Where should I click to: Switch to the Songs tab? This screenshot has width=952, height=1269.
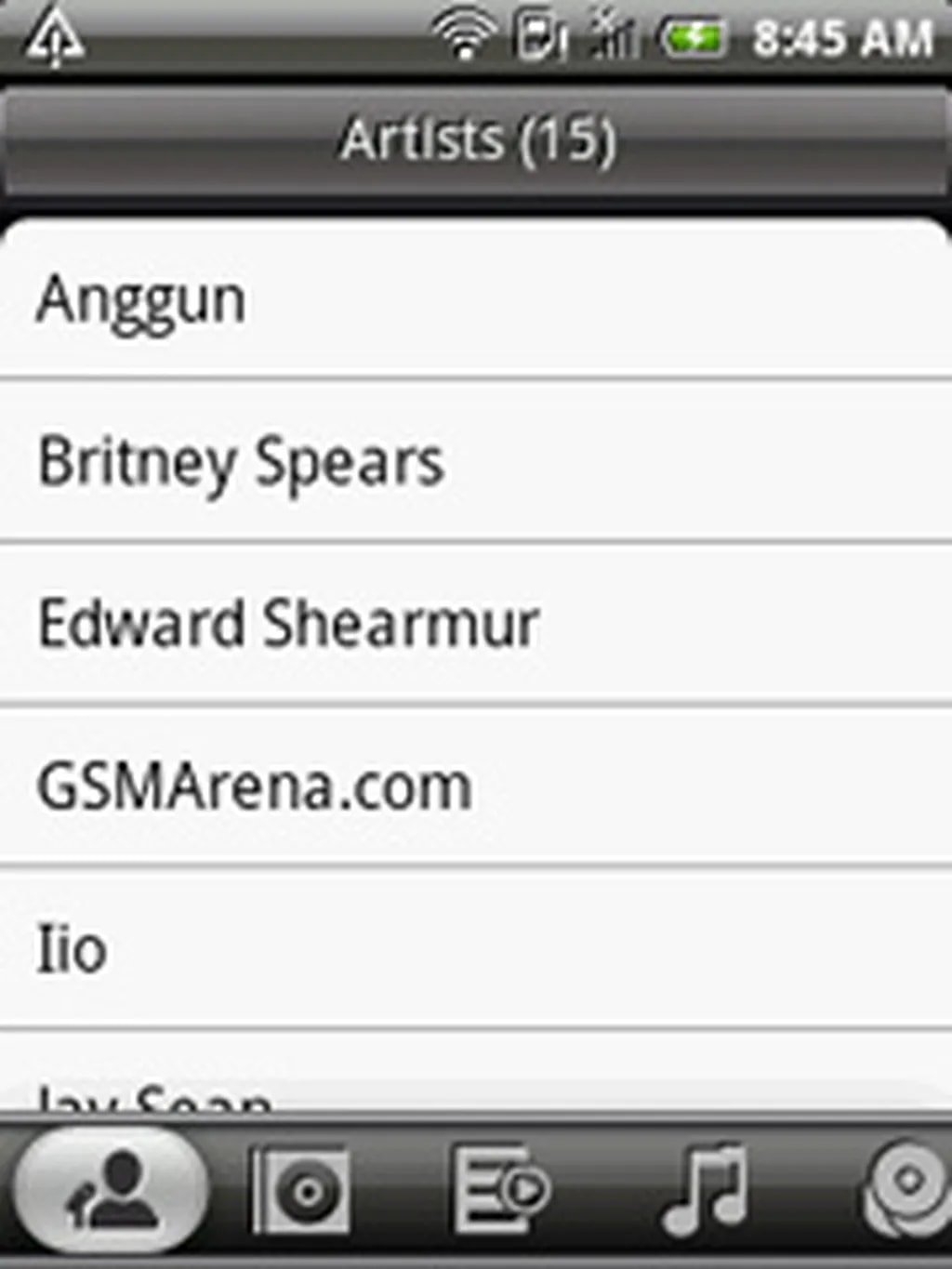(x=705, y=1190)
